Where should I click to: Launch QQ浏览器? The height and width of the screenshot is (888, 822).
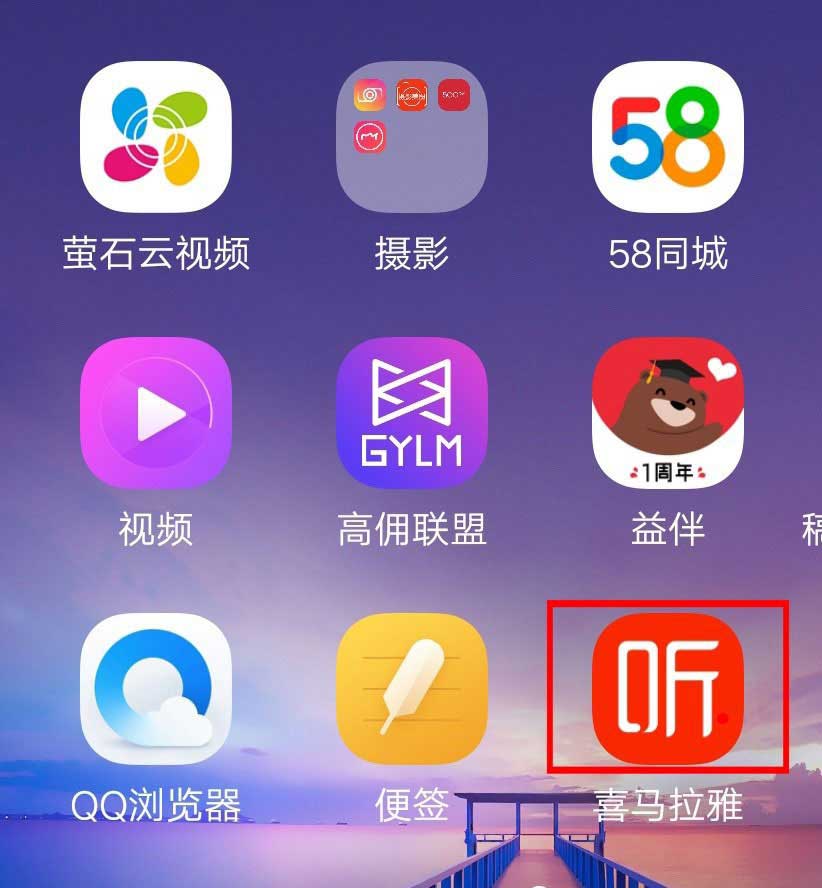tap(155, 688)
